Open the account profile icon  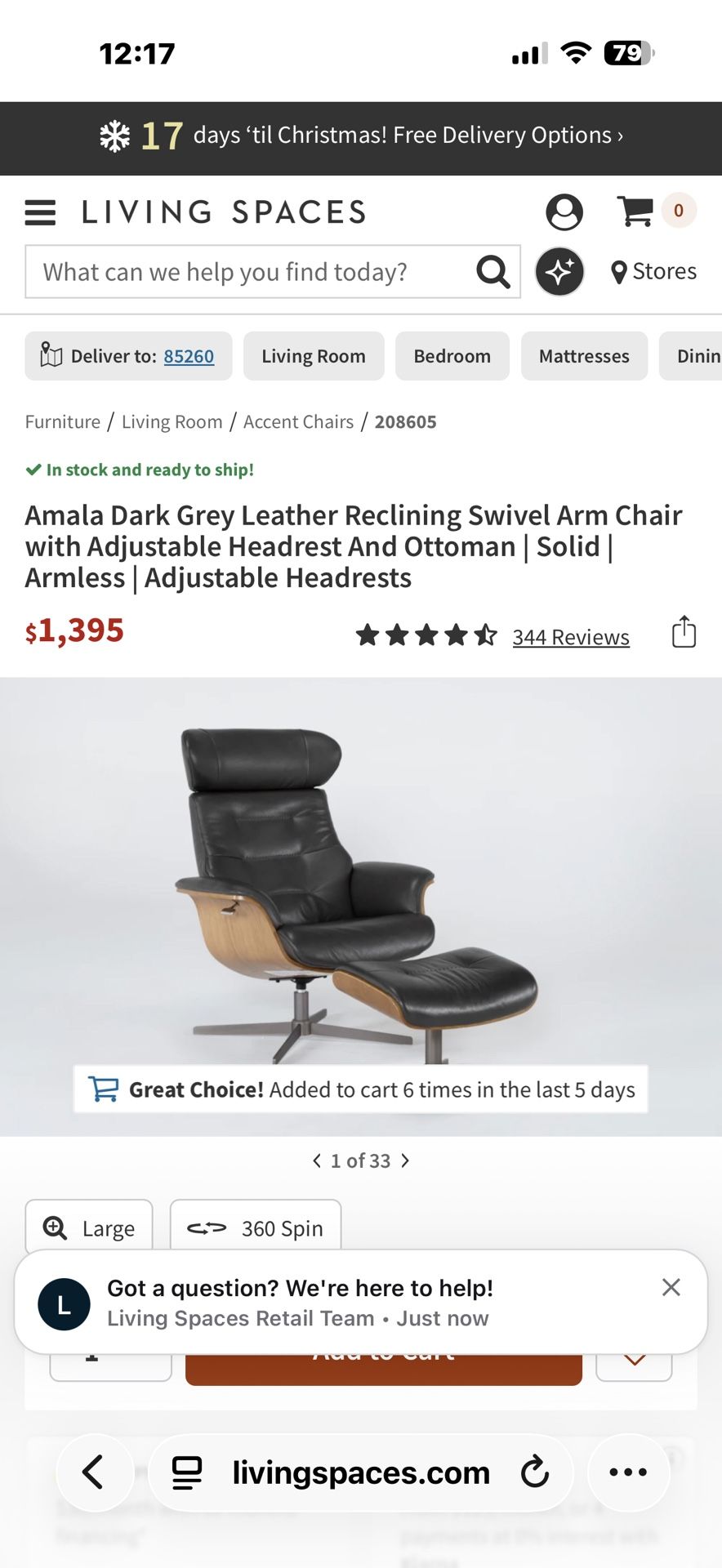(x=564, y=212)
